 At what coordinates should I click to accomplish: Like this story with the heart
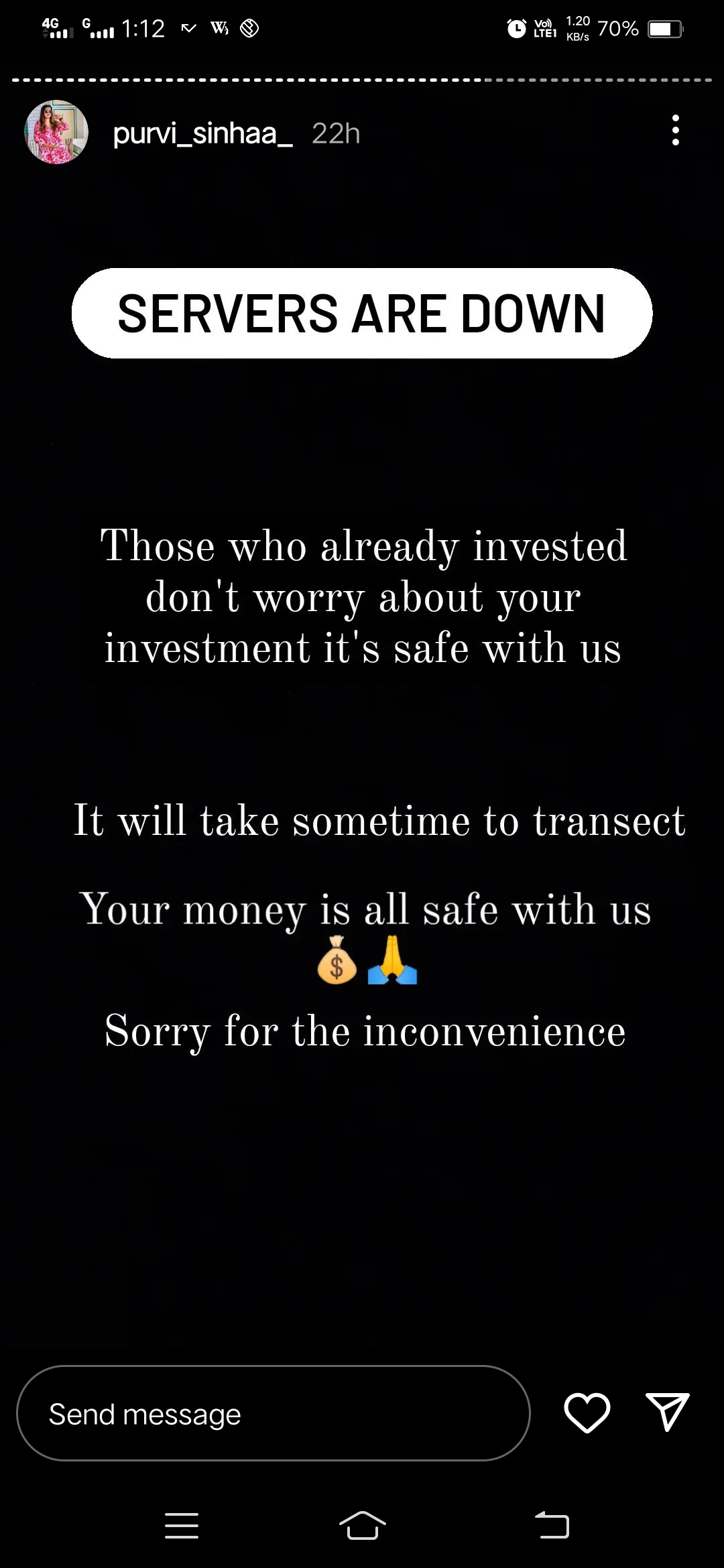(587, 1413)
